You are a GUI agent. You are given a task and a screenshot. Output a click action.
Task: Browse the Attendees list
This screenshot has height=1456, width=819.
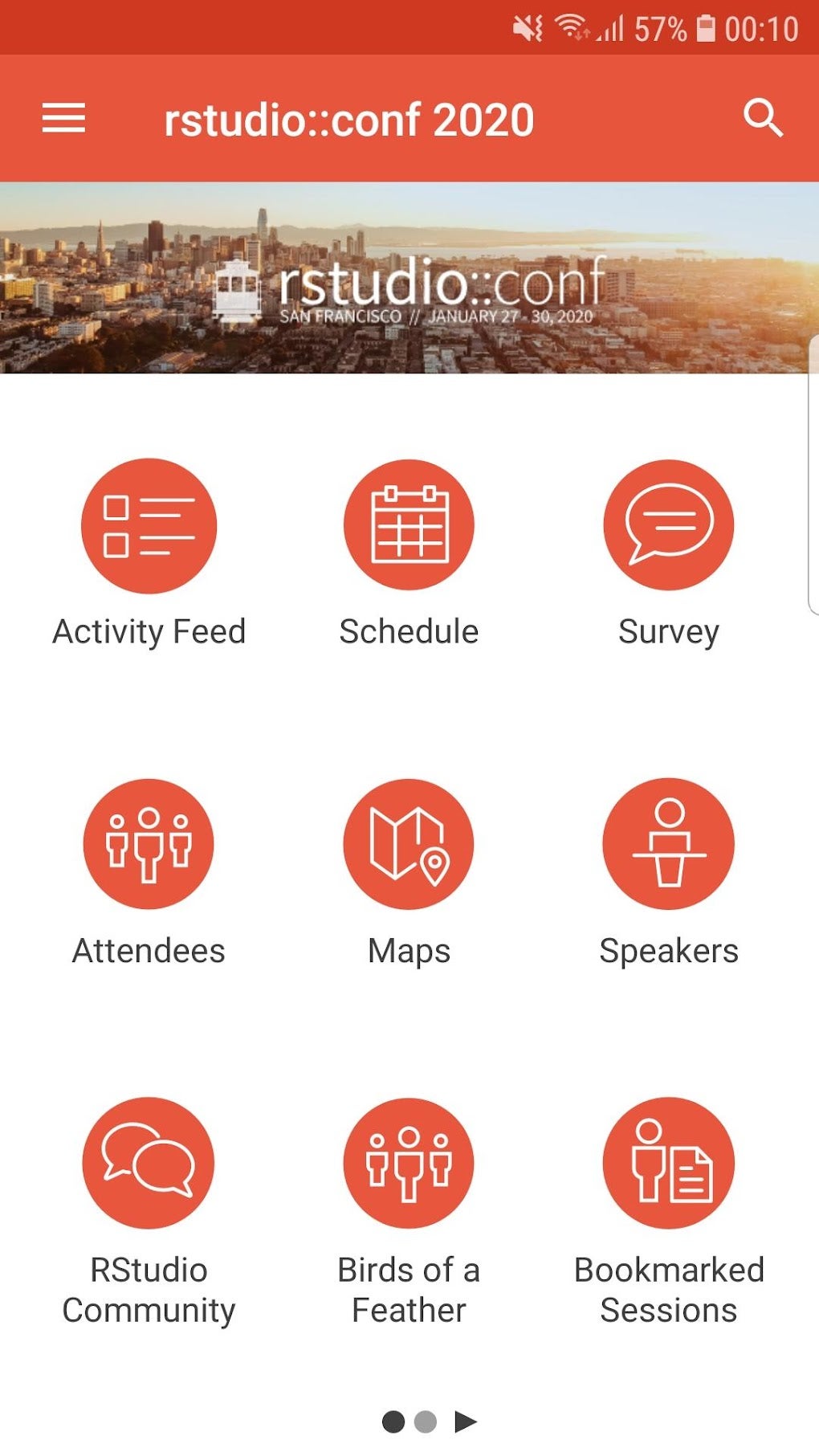point(149,844)
